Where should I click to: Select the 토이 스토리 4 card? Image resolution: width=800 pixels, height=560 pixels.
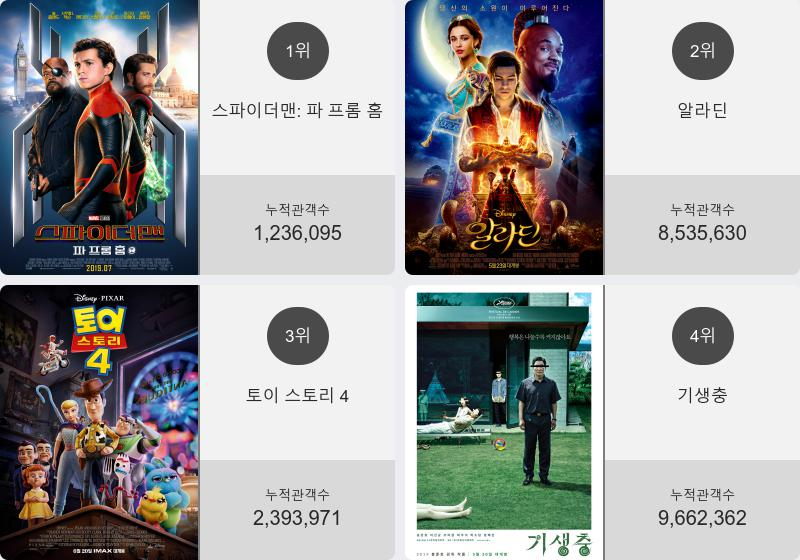[x=297, y=395]
